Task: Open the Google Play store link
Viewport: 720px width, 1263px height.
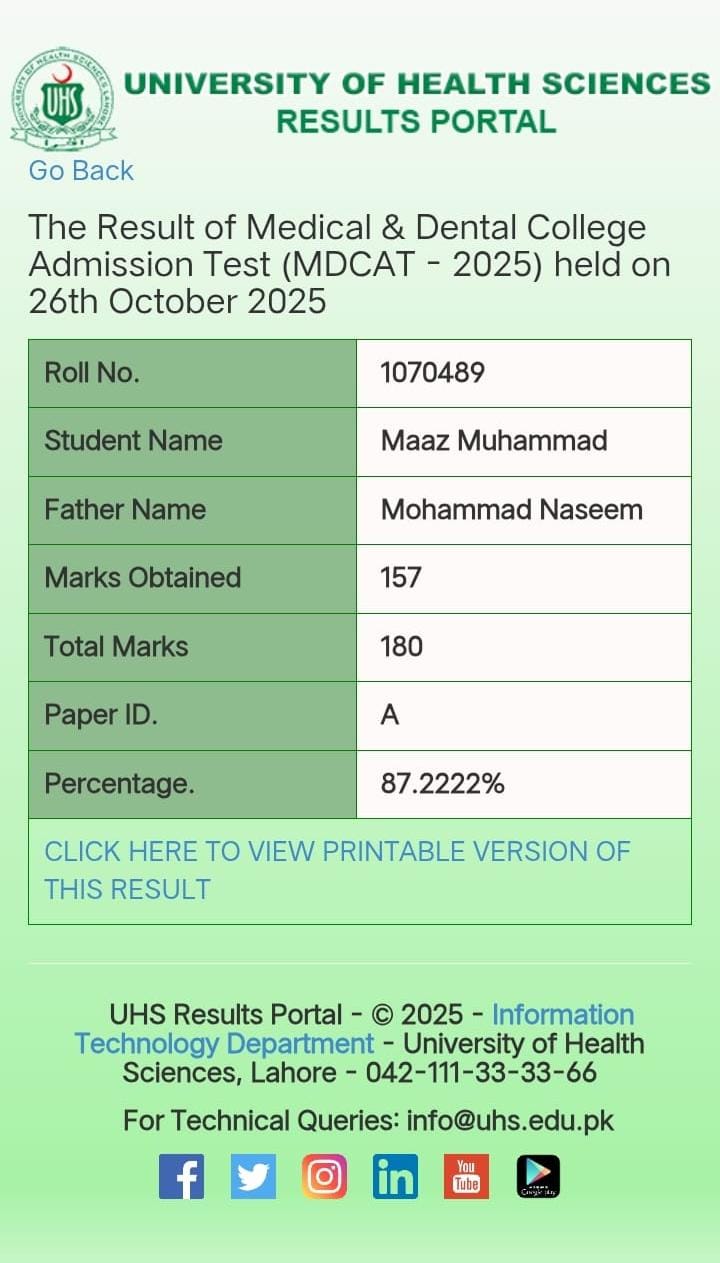Action: click(538, 1177)
